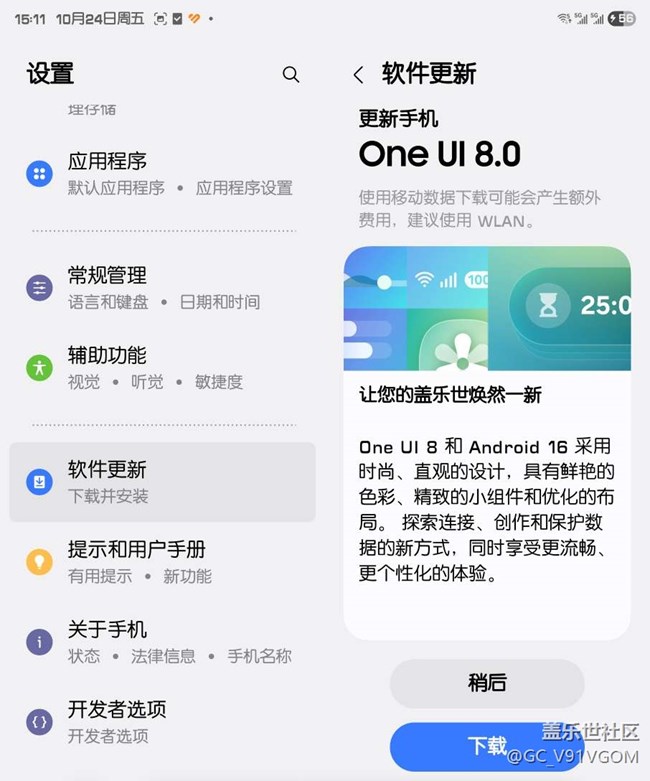Open 辅助功能 settings
Screen dimensions: 650x781
[160, 367]
